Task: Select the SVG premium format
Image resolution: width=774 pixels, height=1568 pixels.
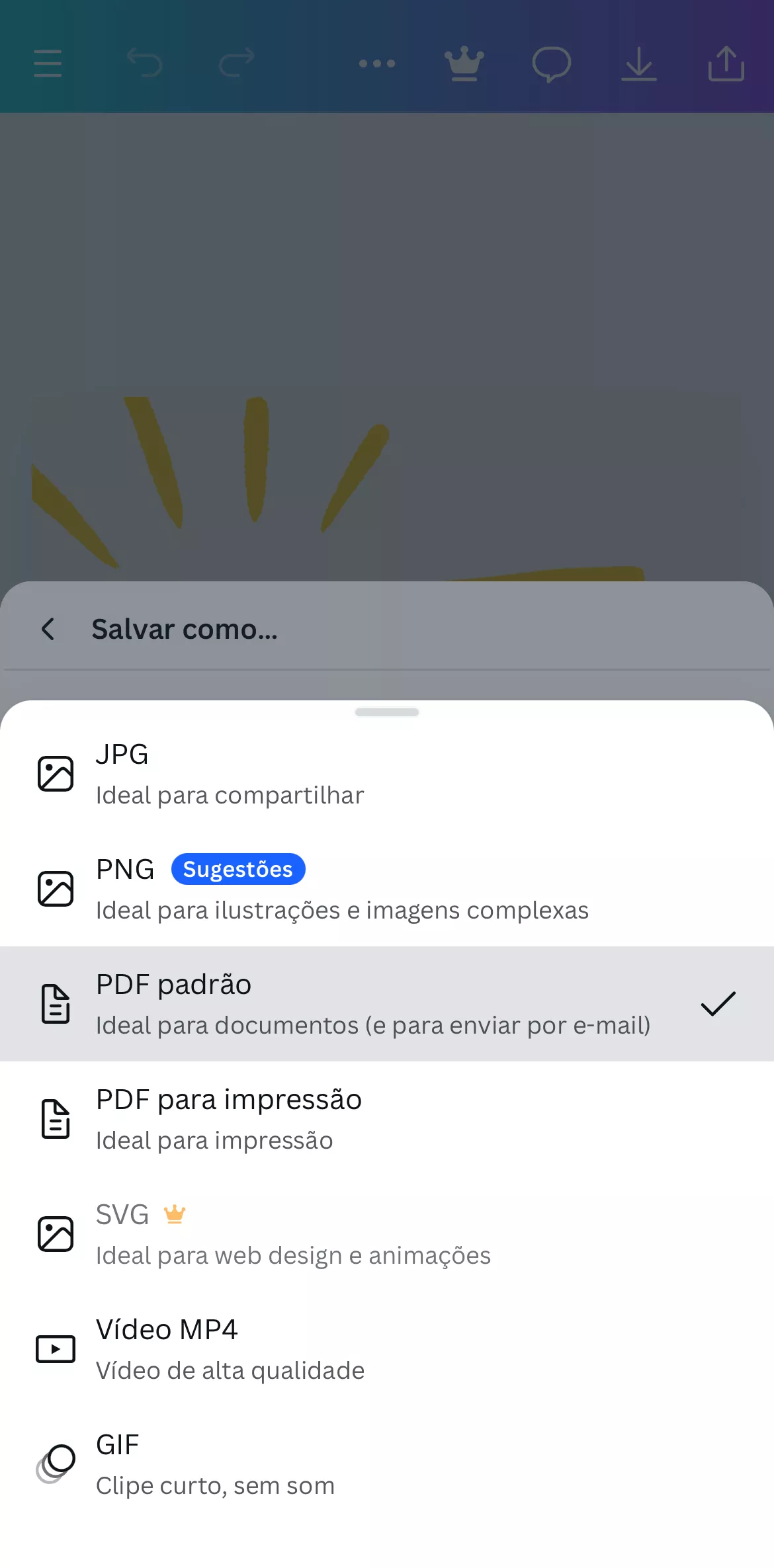Action: coord(387,1233)
